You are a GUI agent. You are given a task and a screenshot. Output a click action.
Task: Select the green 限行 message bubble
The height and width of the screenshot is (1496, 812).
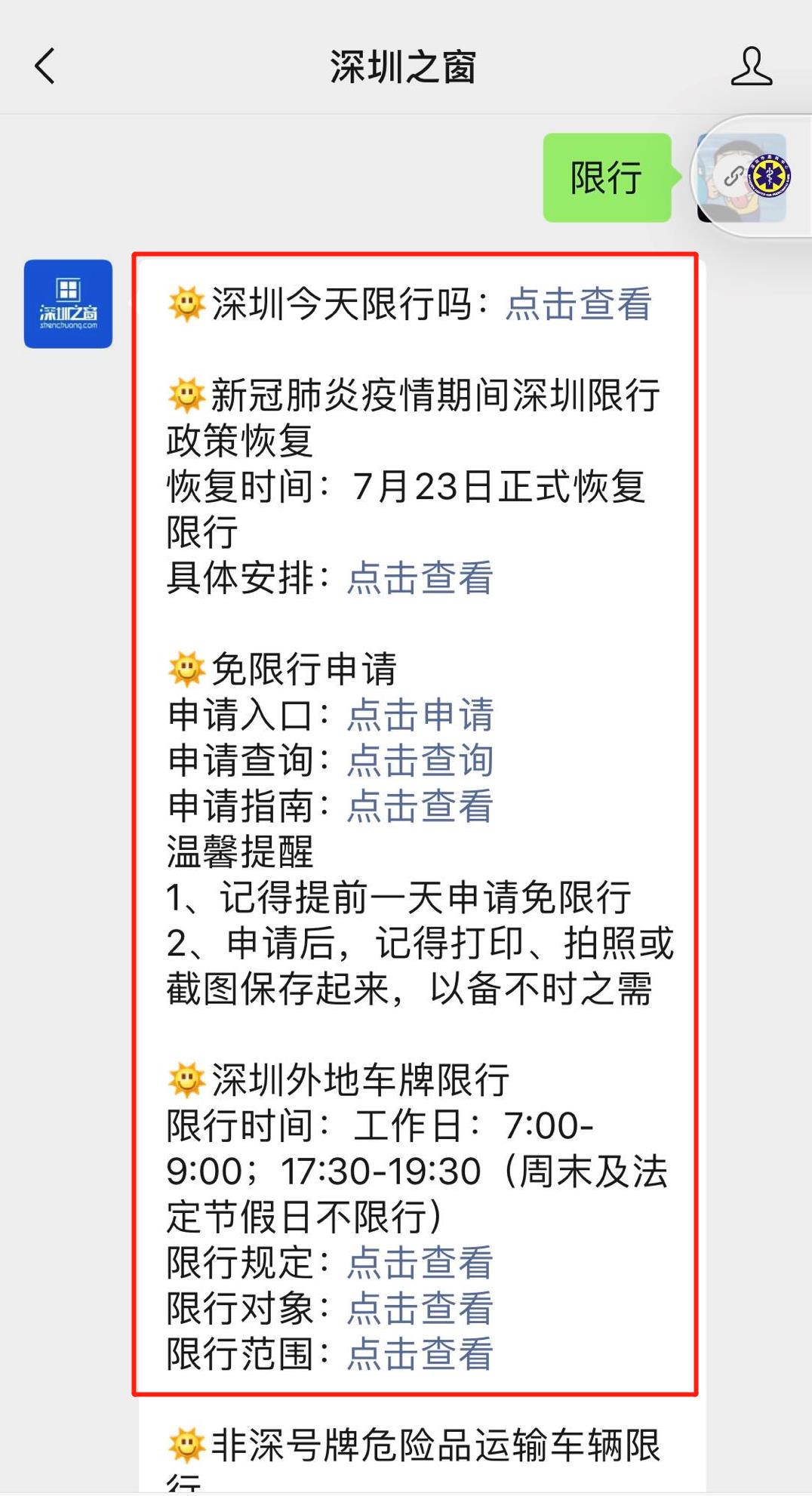[606, 177]
